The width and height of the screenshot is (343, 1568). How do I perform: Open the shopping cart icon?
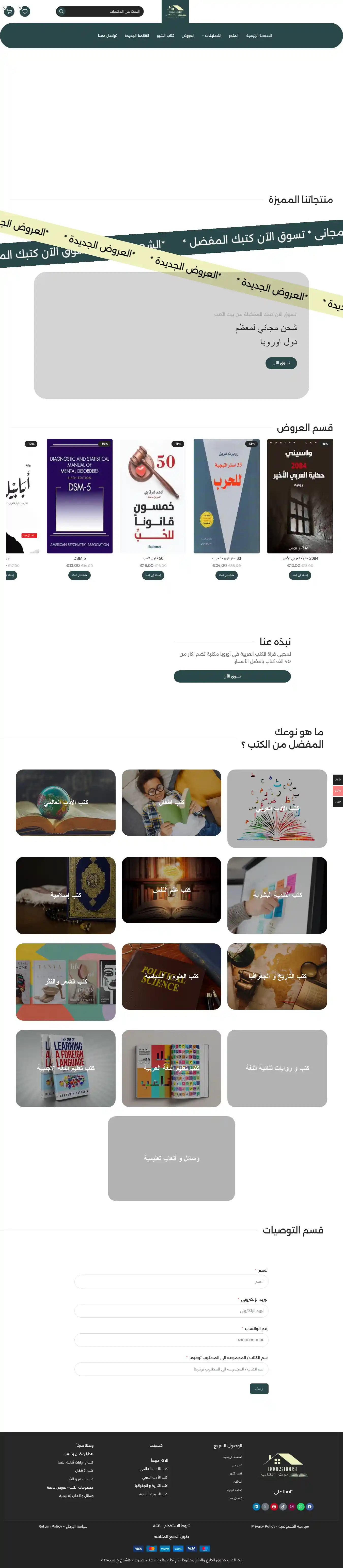coord(9,11)
